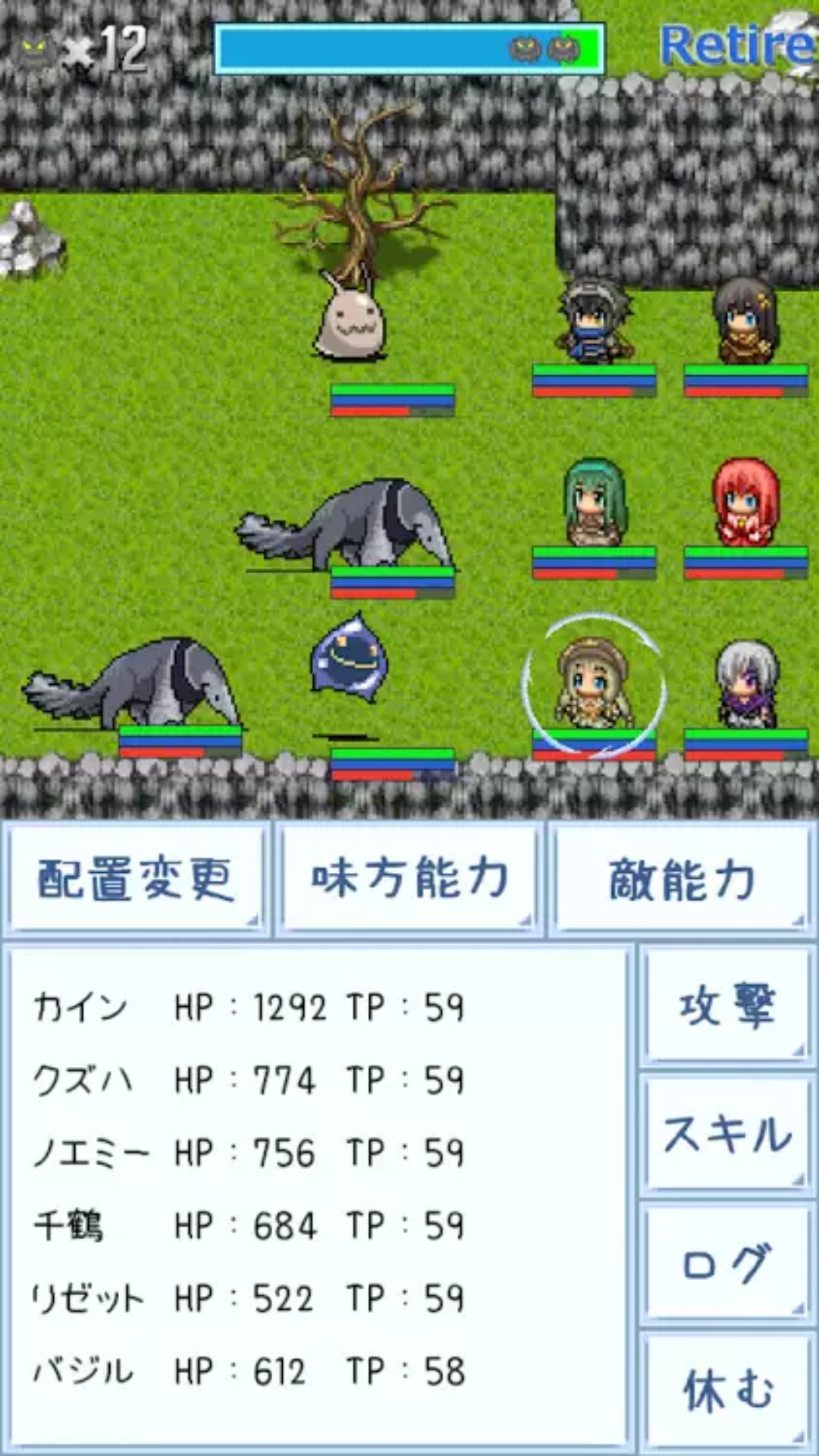Open the スキル skill menu
This screenshot has height=1456, width=819.
coord(726,1134)
